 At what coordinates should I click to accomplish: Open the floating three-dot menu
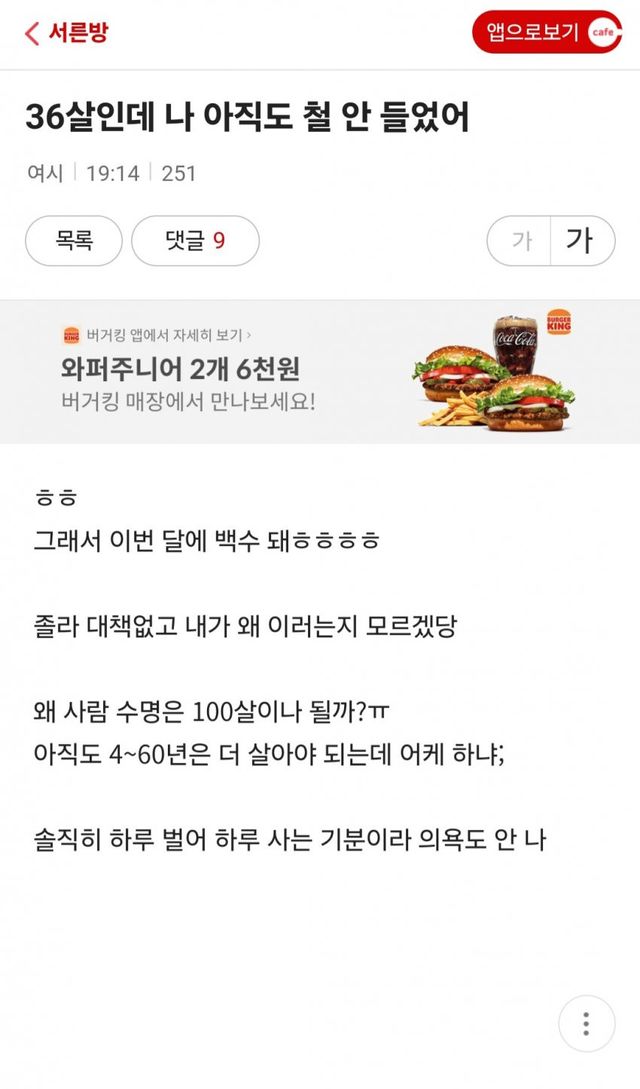click(586, 1024)
